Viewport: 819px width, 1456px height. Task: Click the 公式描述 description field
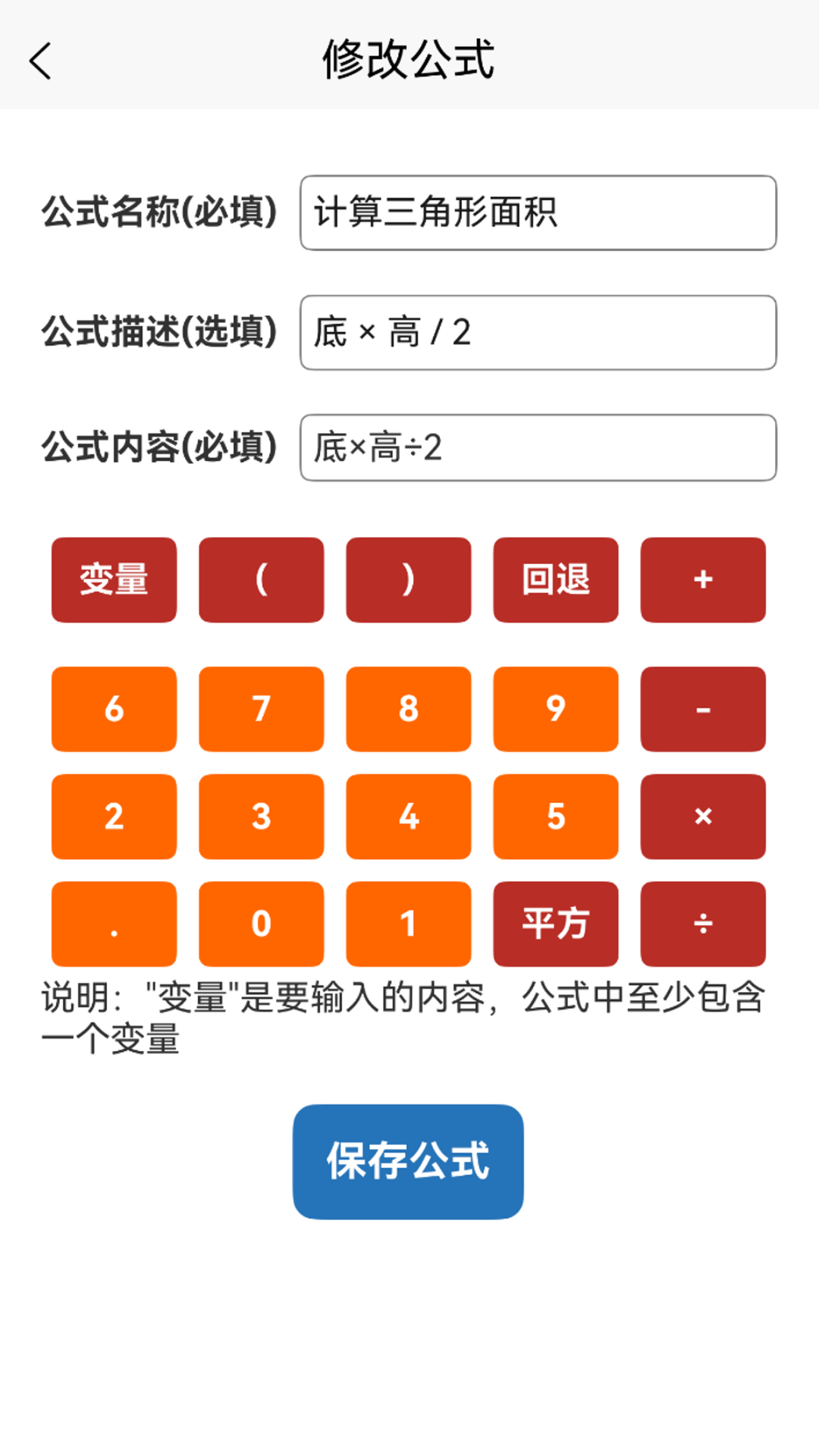click(x=537, y=333)
